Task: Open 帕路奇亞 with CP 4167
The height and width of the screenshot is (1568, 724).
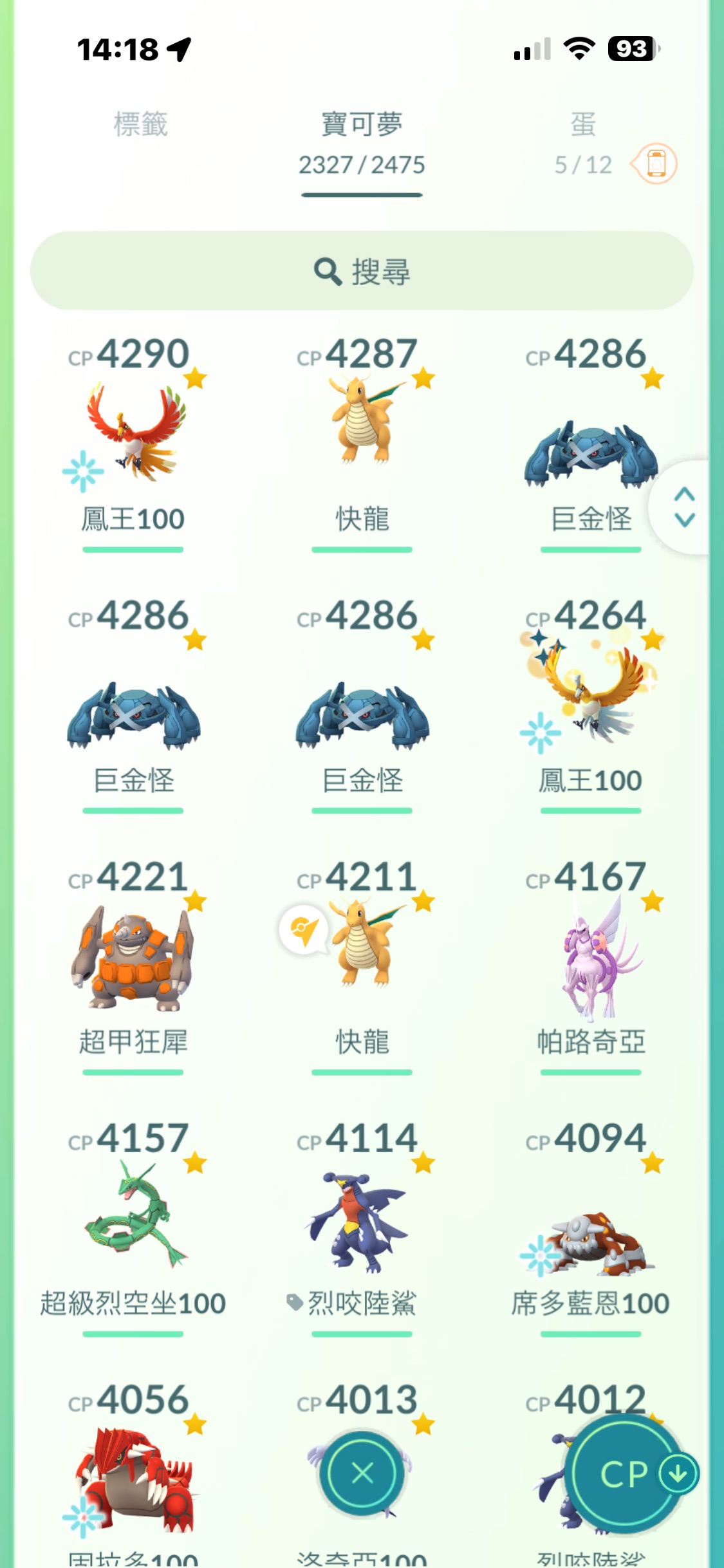Action: [590, 960]
